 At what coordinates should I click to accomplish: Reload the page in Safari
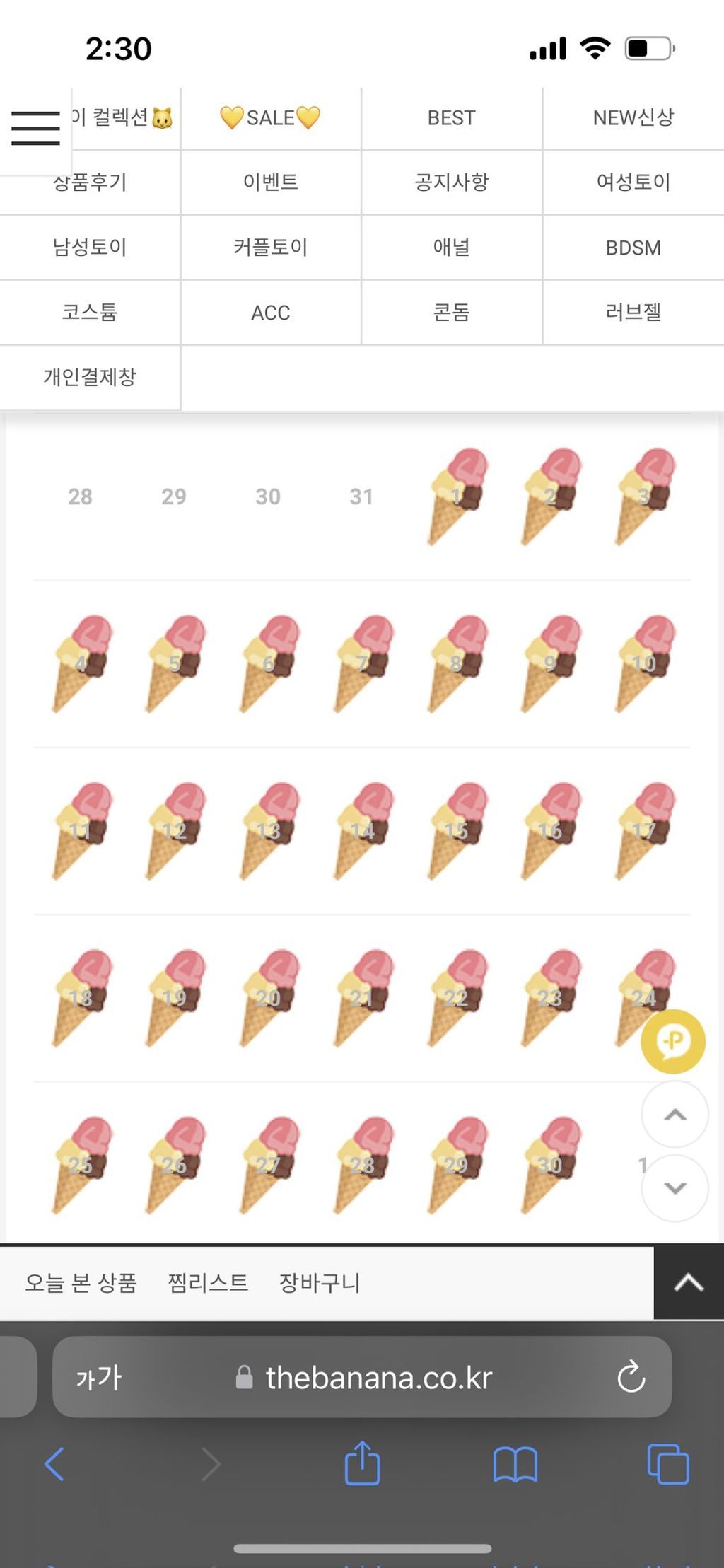(x=631, y=1377)
